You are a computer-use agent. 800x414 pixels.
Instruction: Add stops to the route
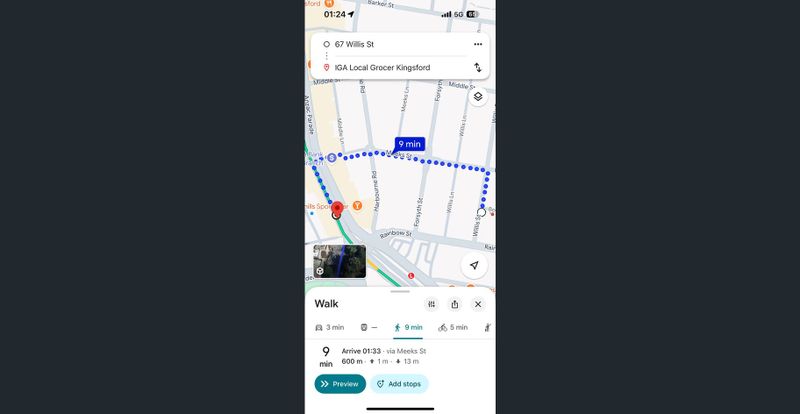click(399, 384)
